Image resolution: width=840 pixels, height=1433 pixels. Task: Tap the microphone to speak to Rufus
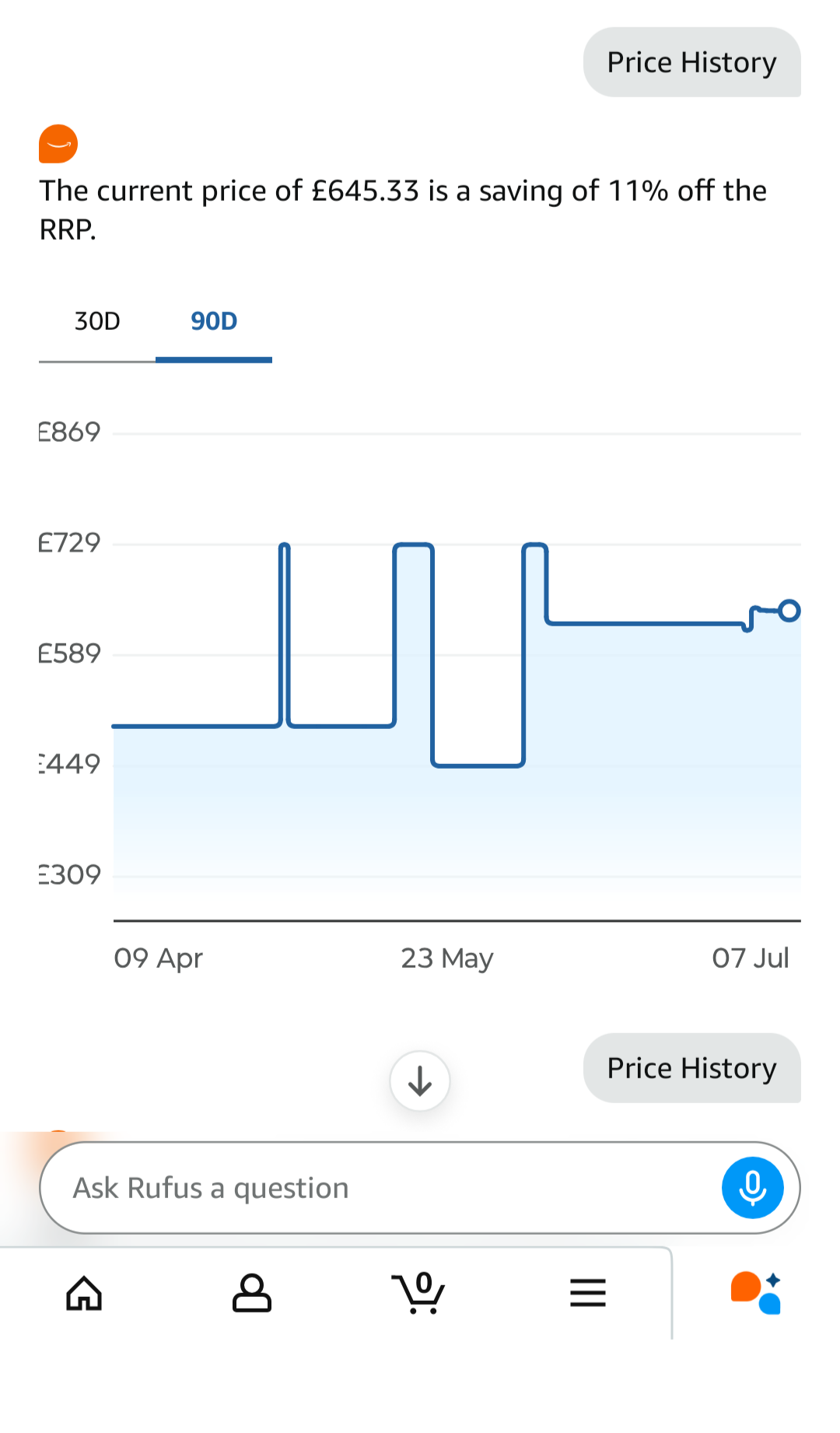[751, 1187]
